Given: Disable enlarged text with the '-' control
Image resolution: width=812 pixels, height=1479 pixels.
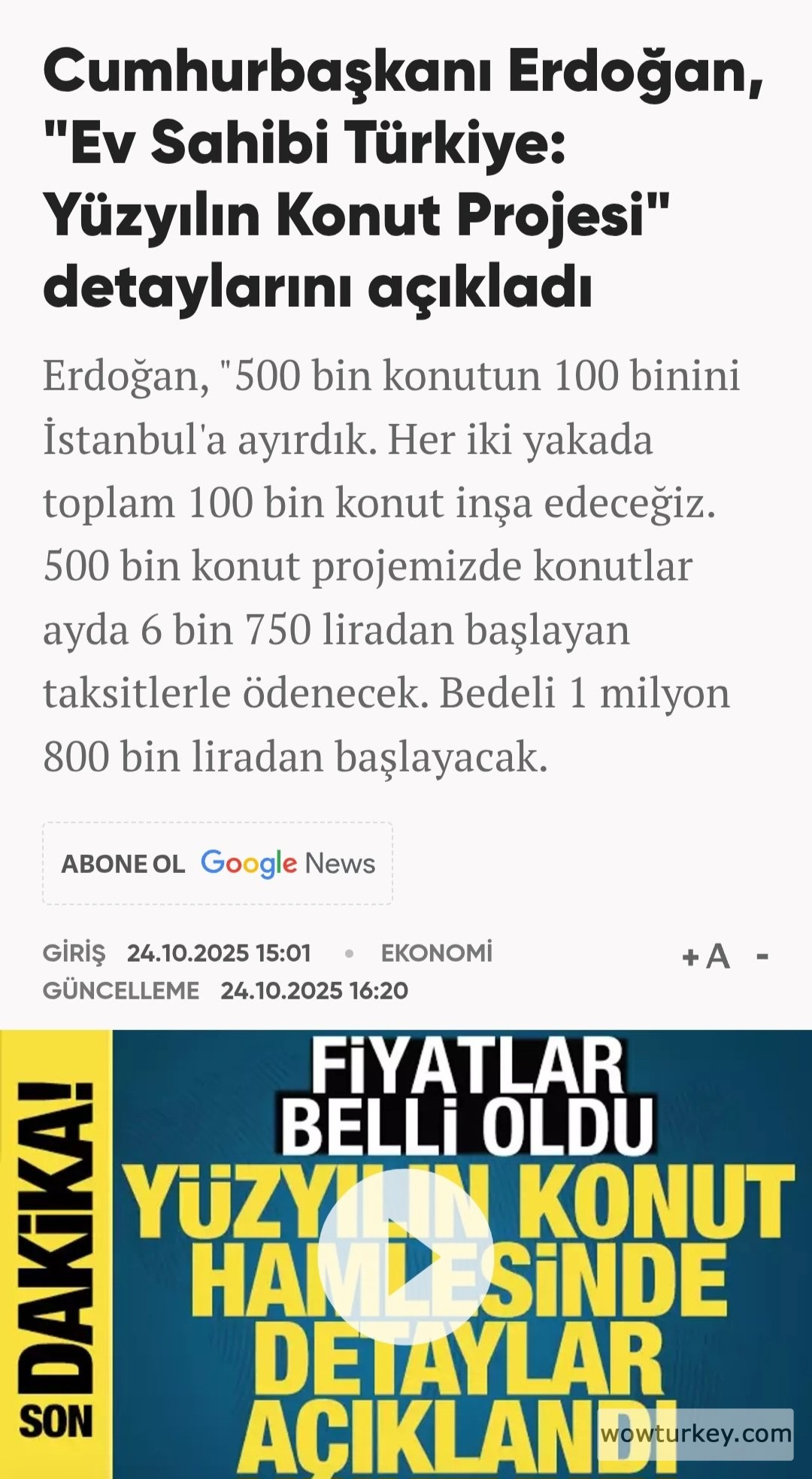Looking at the screenshot, I should 764,955.
